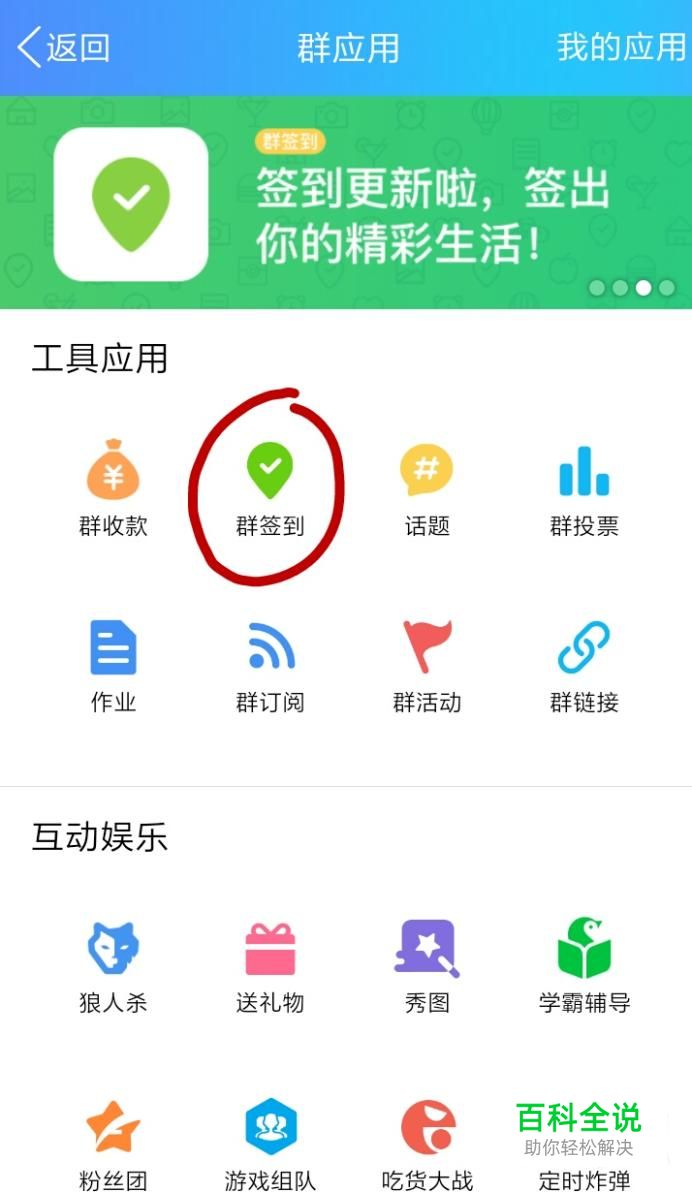This screenshot has width=692, height=1192.
Task: Open 吃货大战 game
Action: point(427,1144)
